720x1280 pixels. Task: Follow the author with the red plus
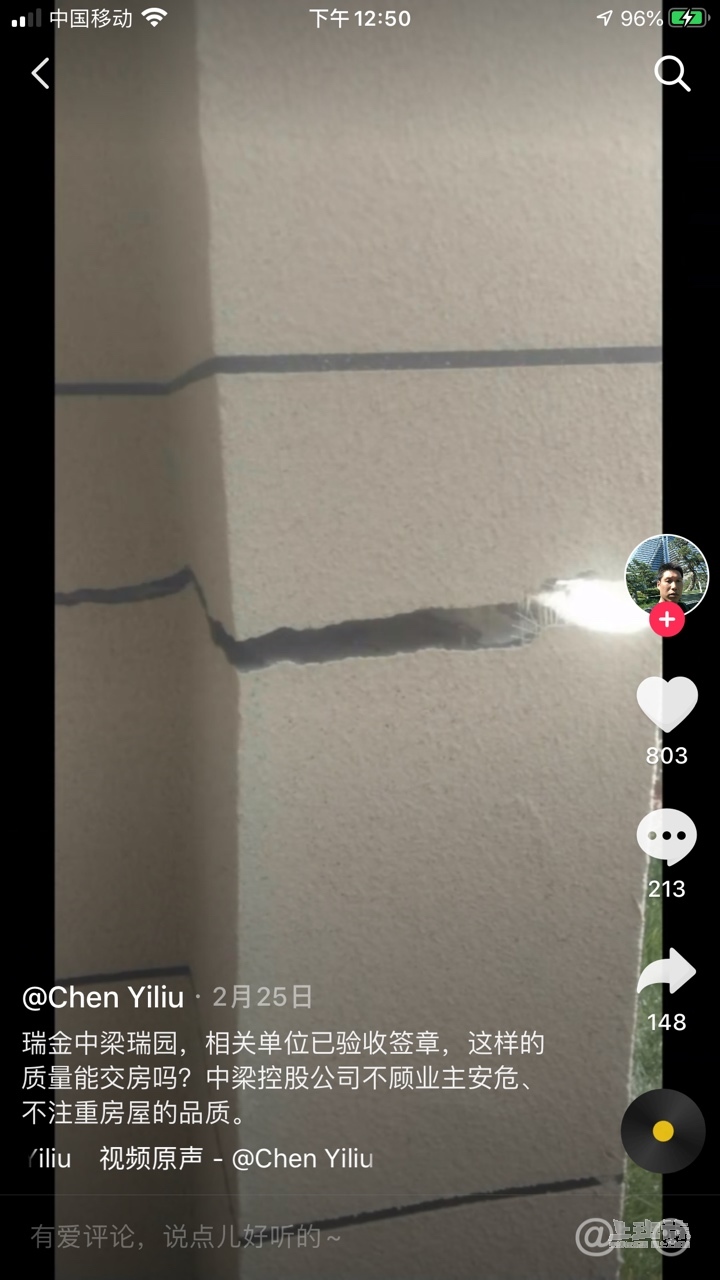tap(666, 620)
